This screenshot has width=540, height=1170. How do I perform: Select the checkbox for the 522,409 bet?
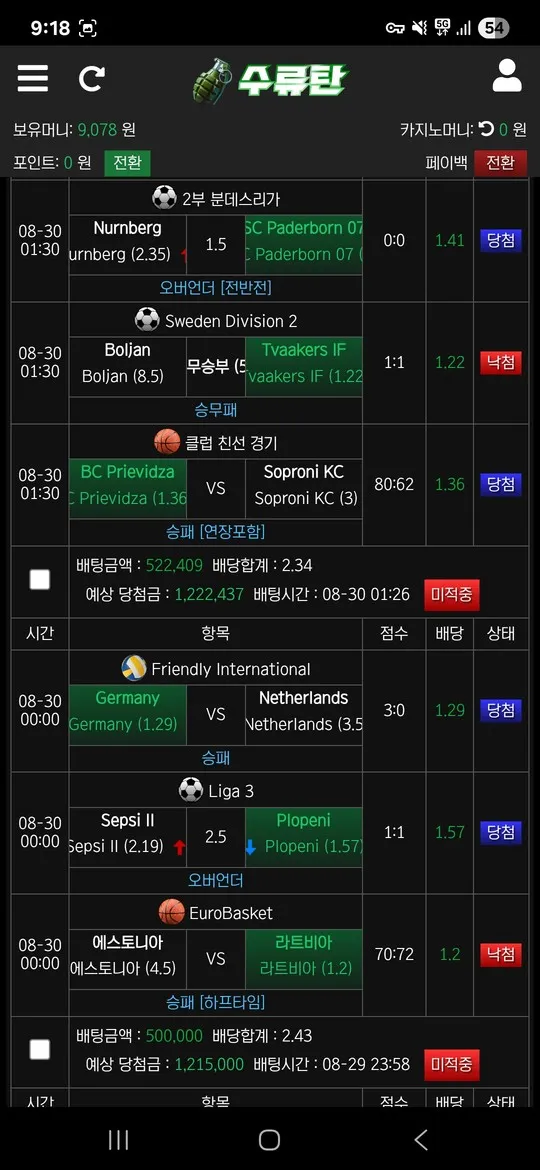(40, 580)
